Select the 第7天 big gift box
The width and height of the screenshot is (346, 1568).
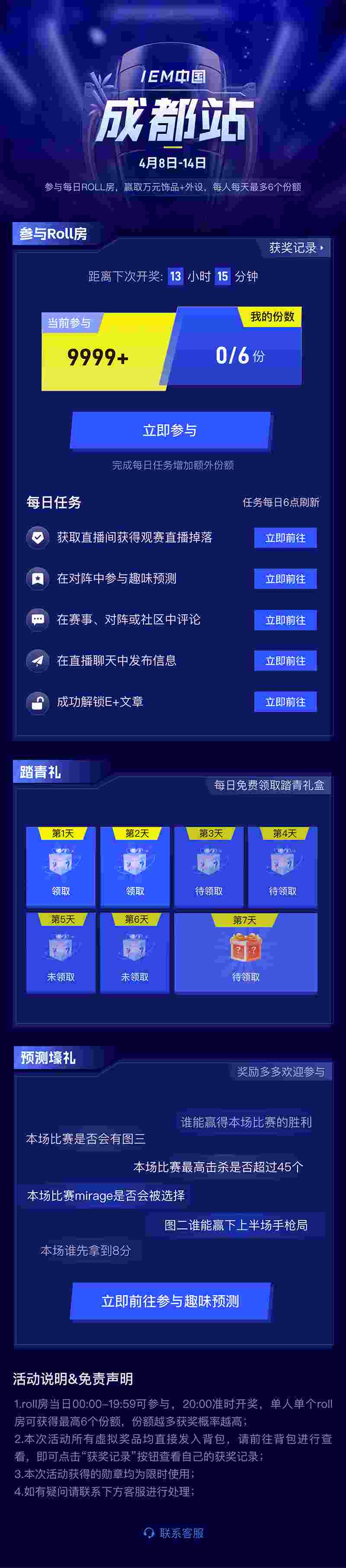(x=246, y=952)
